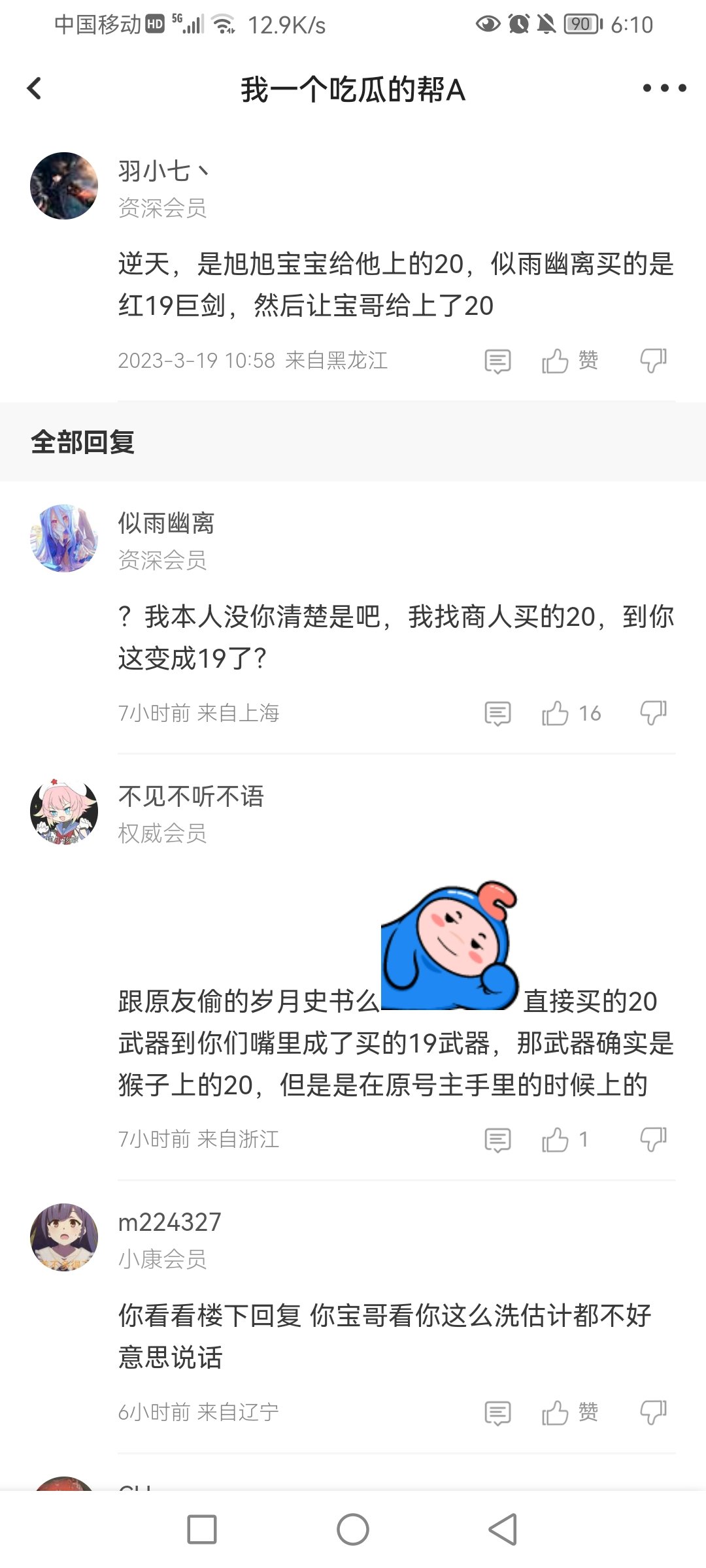The image size is (706, 1568).
Task: Open the three-dot overflow menu
Action: [x=664, y=88]
